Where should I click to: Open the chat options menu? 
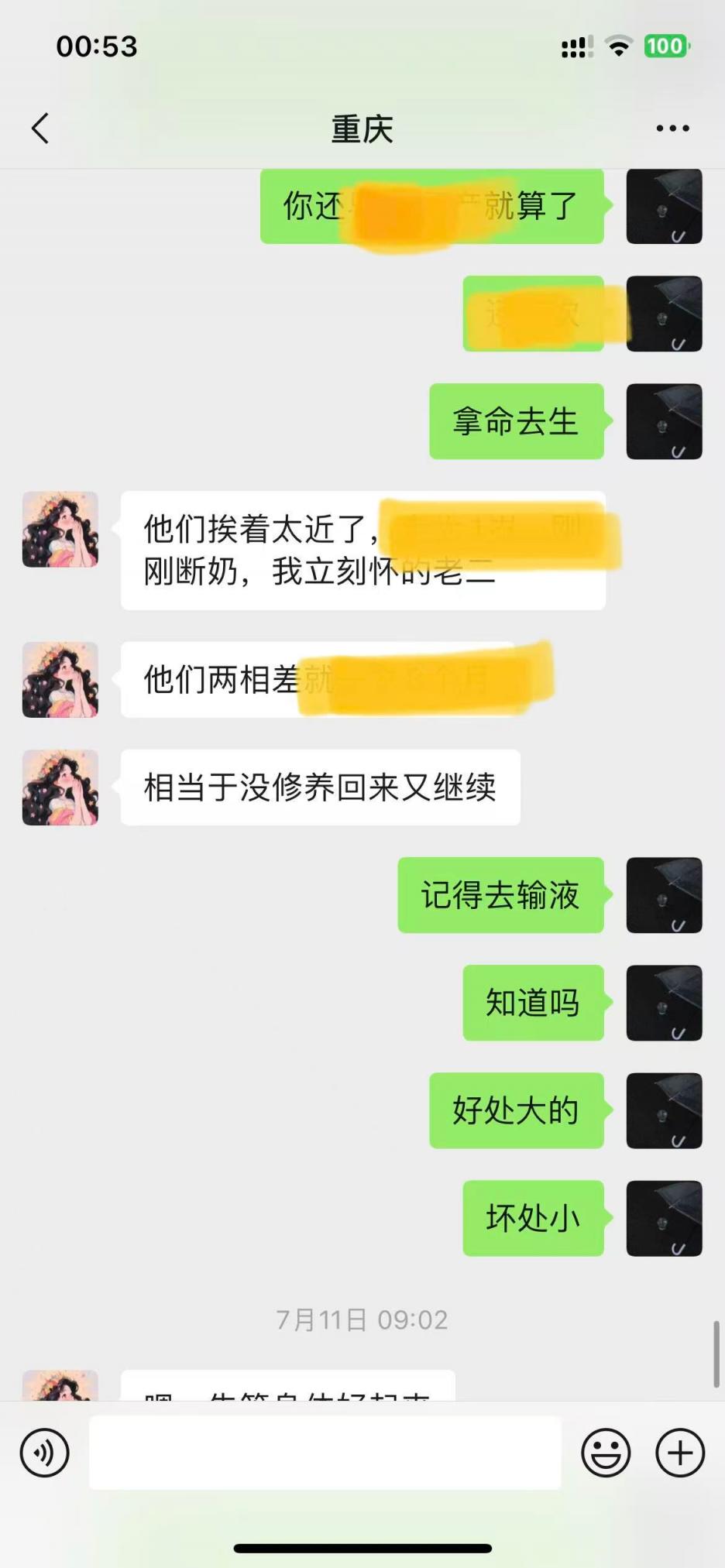(x=672, y=129)
